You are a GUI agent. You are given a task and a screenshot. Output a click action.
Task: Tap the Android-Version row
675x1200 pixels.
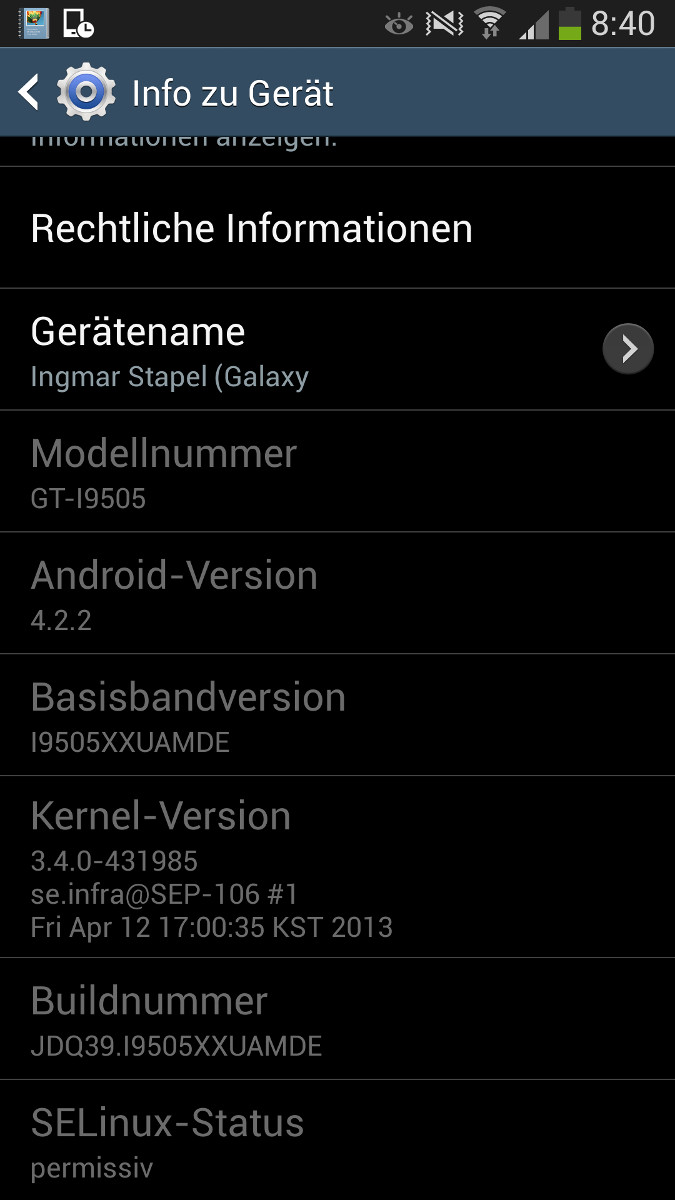pyautogui.click(x=337, y=593)
